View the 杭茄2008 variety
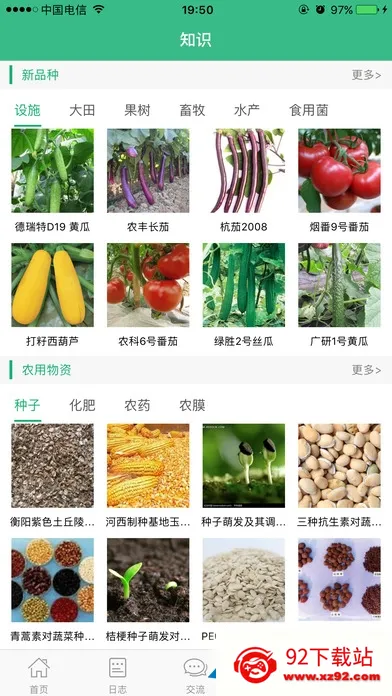Viewport: 392px width, 696px height. click(244, 181)
